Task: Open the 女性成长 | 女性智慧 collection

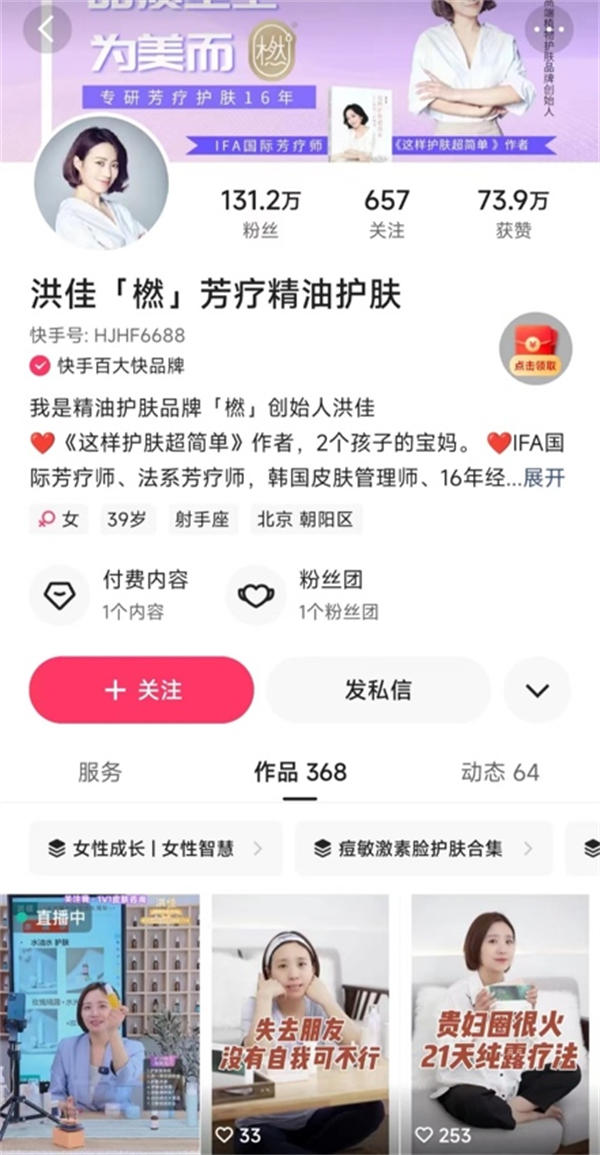Action: pos(155,849)
